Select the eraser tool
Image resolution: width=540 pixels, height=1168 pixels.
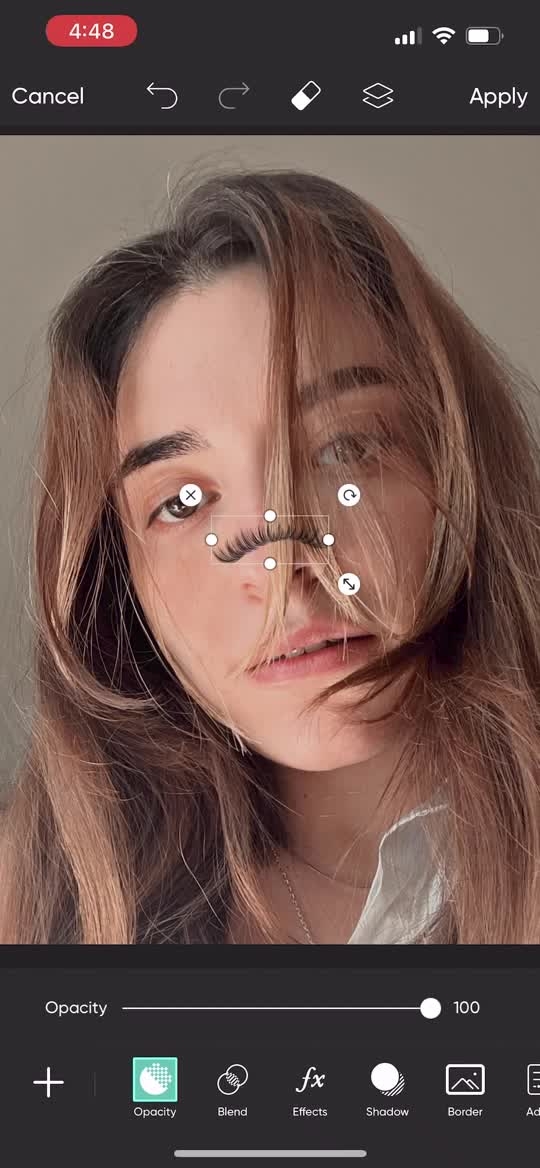[305, 96]
